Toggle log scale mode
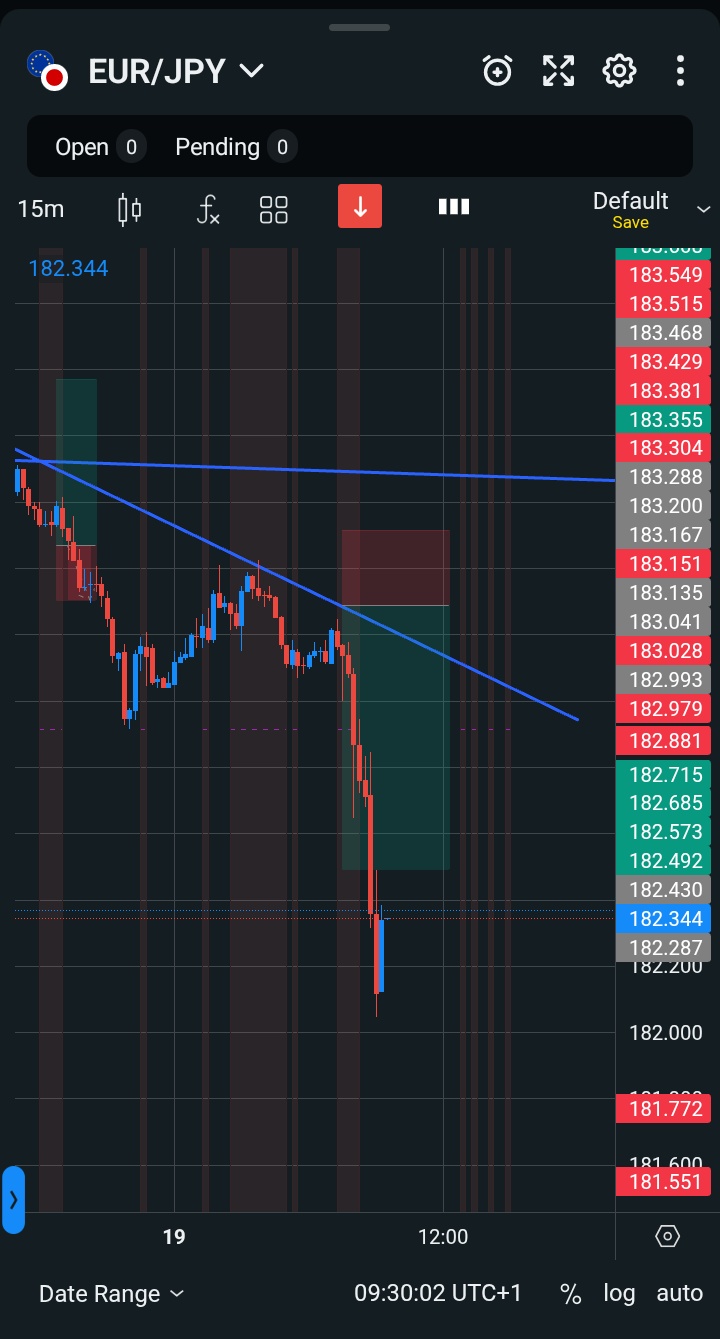Viewport: 720px width, 1339px height. click(619, 1293)
